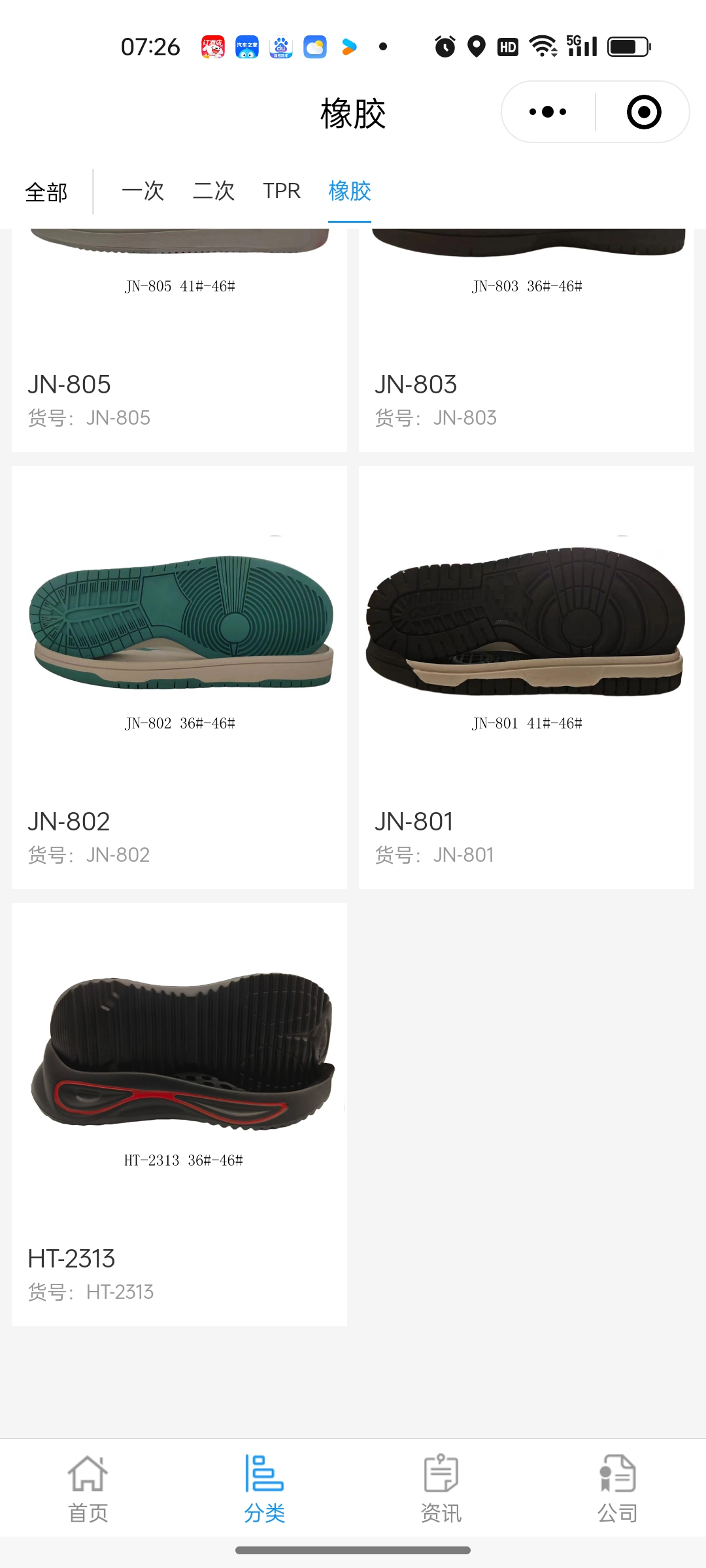Show all products with the 全部 tab

click(x=46, y=192)
